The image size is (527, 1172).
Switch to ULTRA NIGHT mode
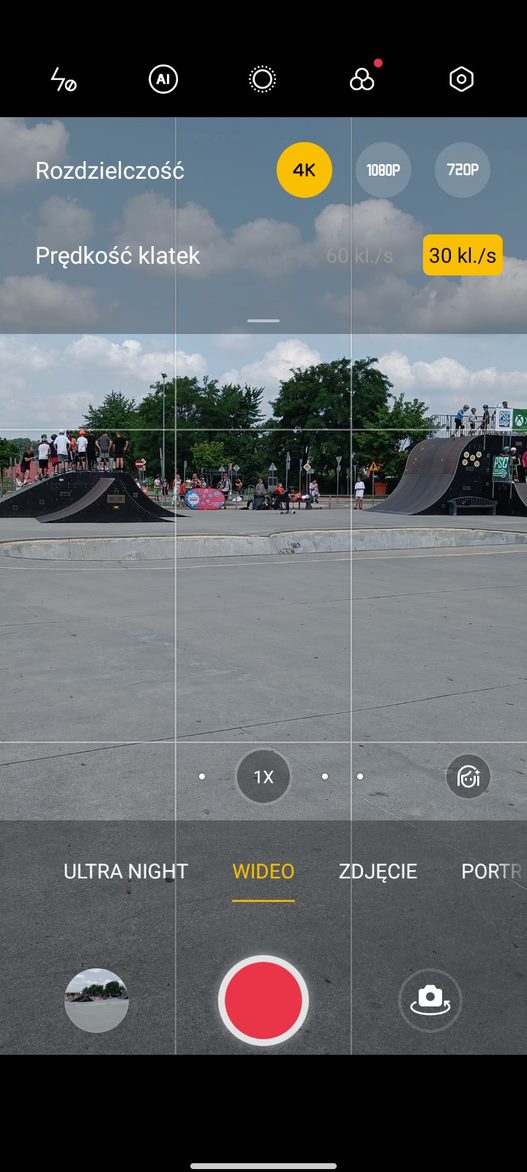(126, 872)
